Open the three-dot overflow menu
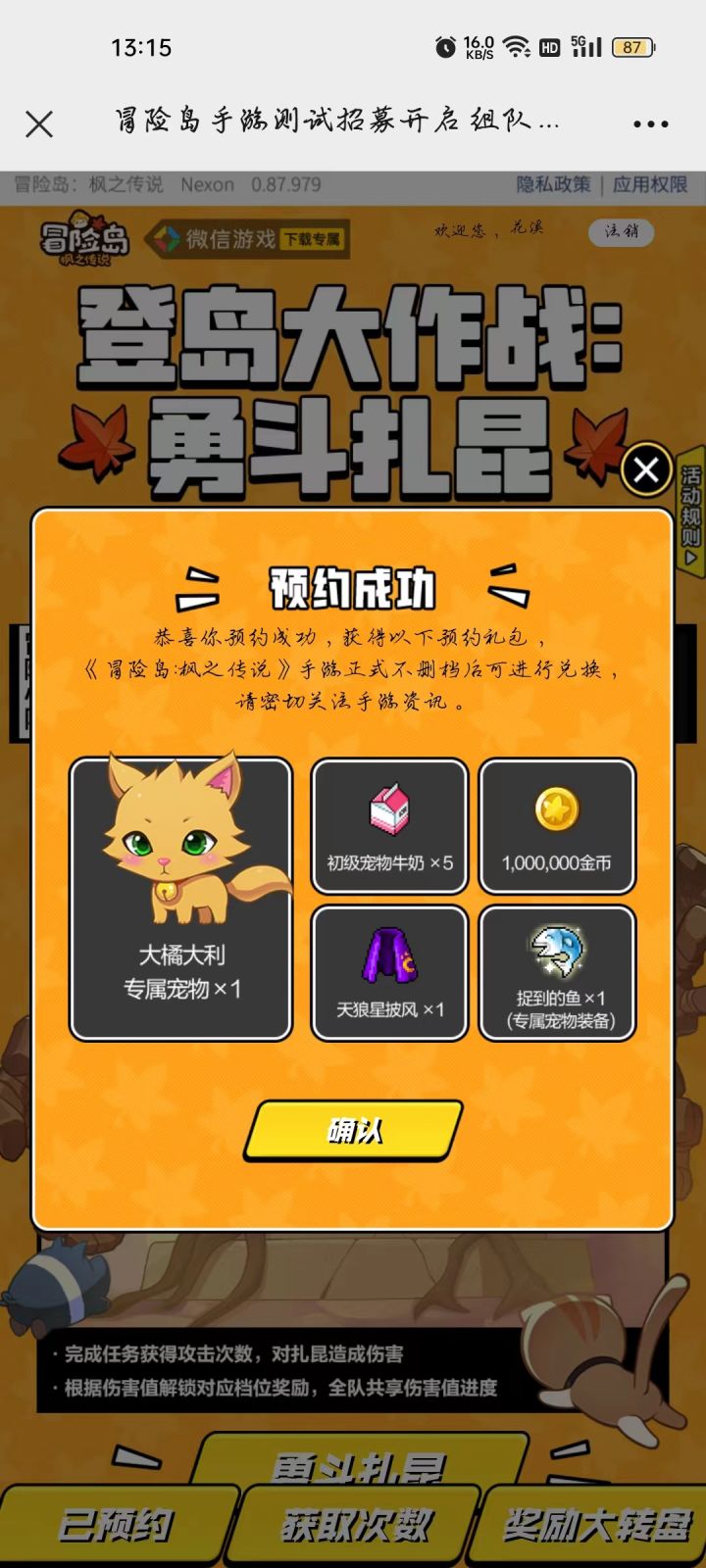The width and height of the screenshot is (706, 1568). click(650, 123)
